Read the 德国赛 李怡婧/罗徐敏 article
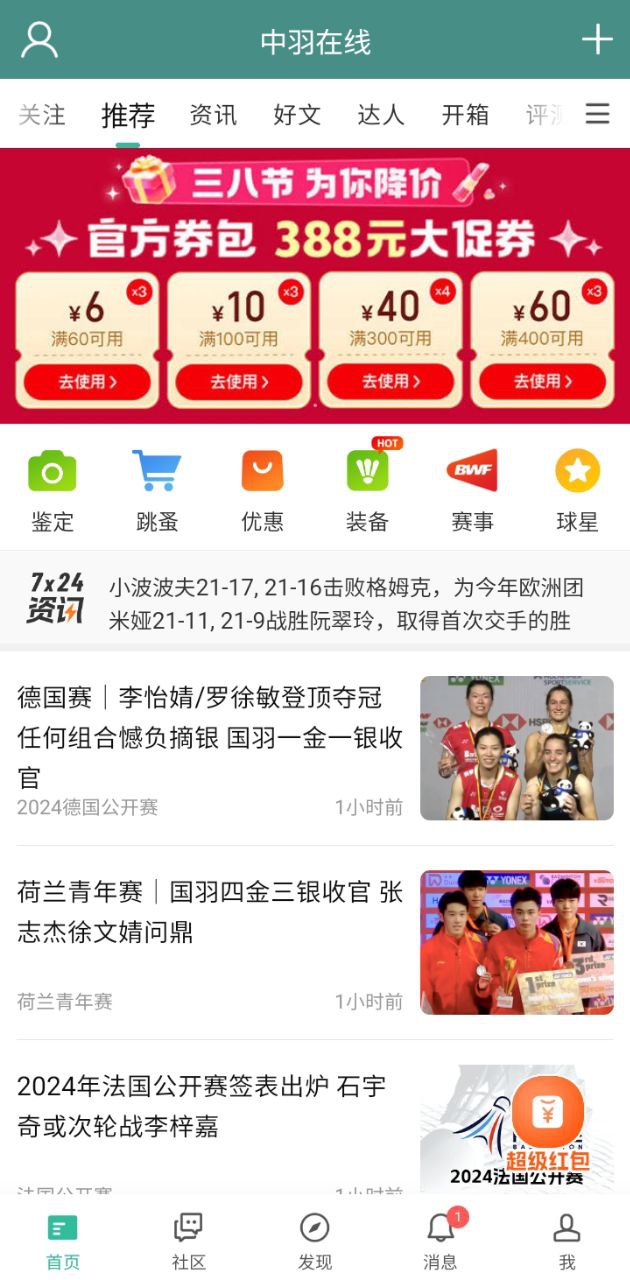Viewport: 630px width, 1280px height. tap(210, 737)
